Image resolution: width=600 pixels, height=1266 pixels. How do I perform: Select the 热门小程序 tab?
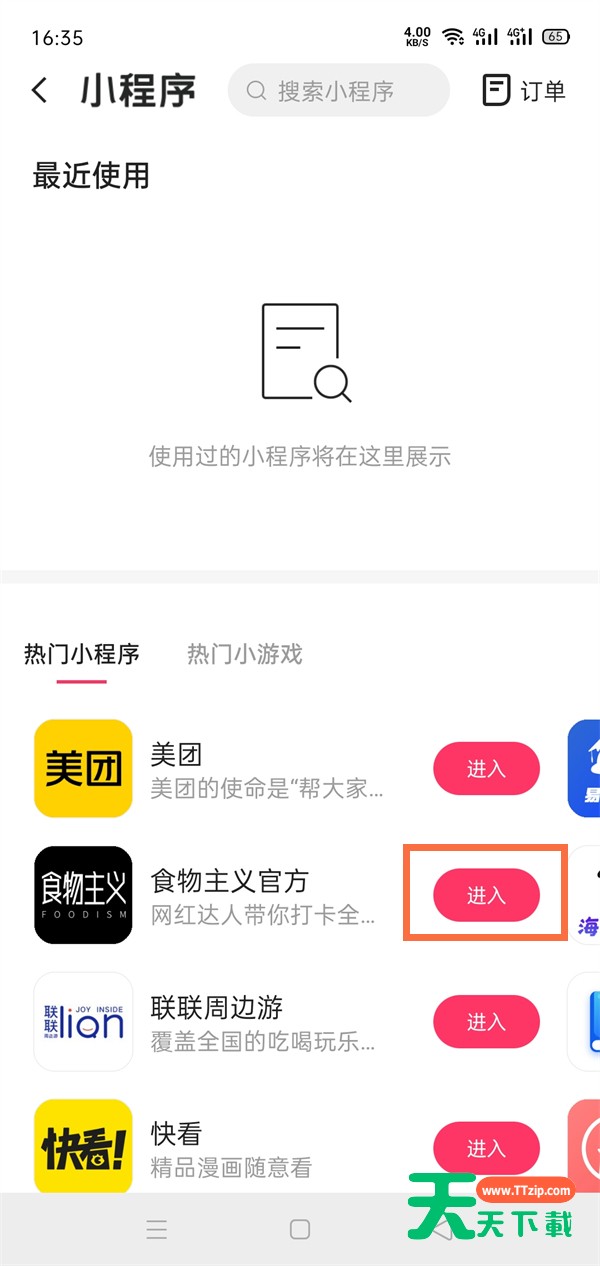click(x=82, y=654)
